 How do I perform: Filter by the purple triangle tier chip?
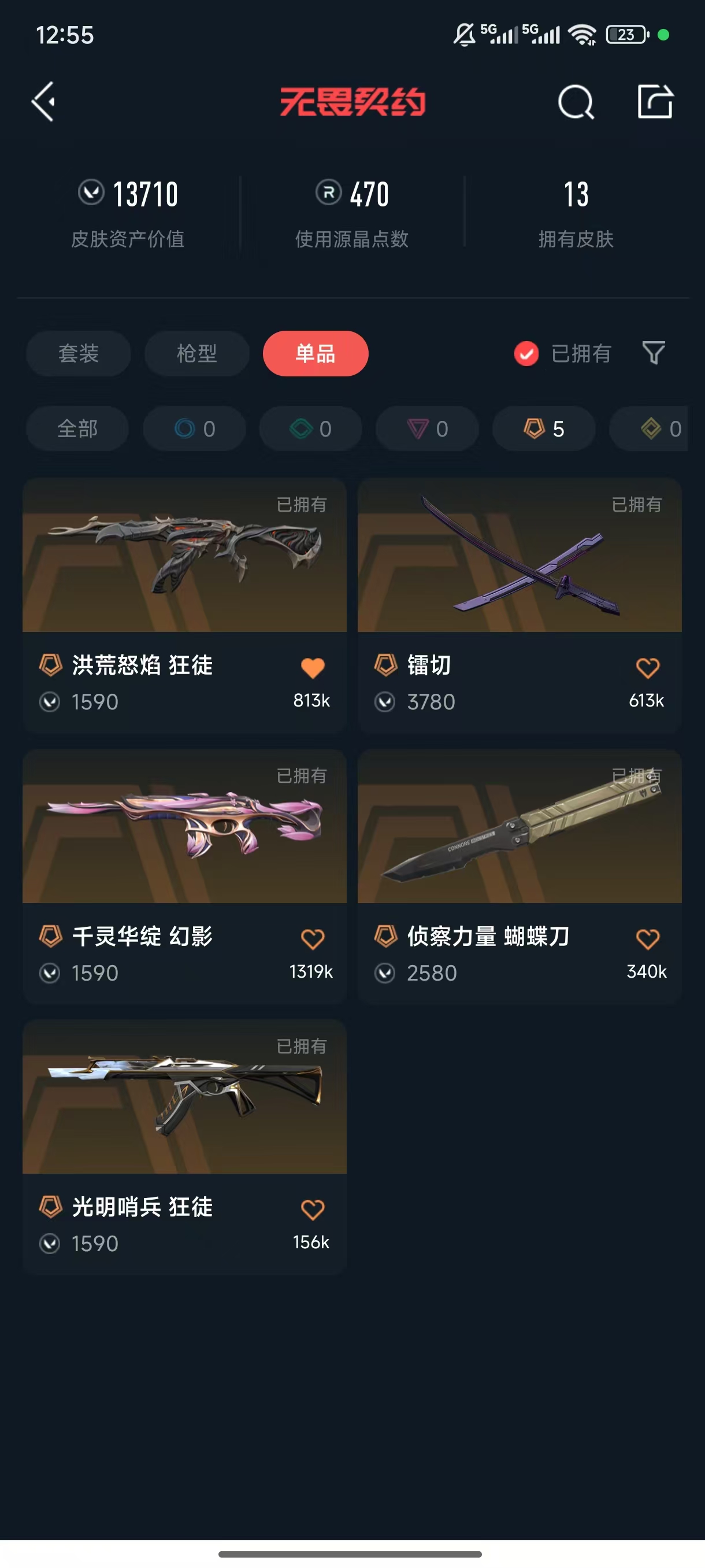coord(427,428)
